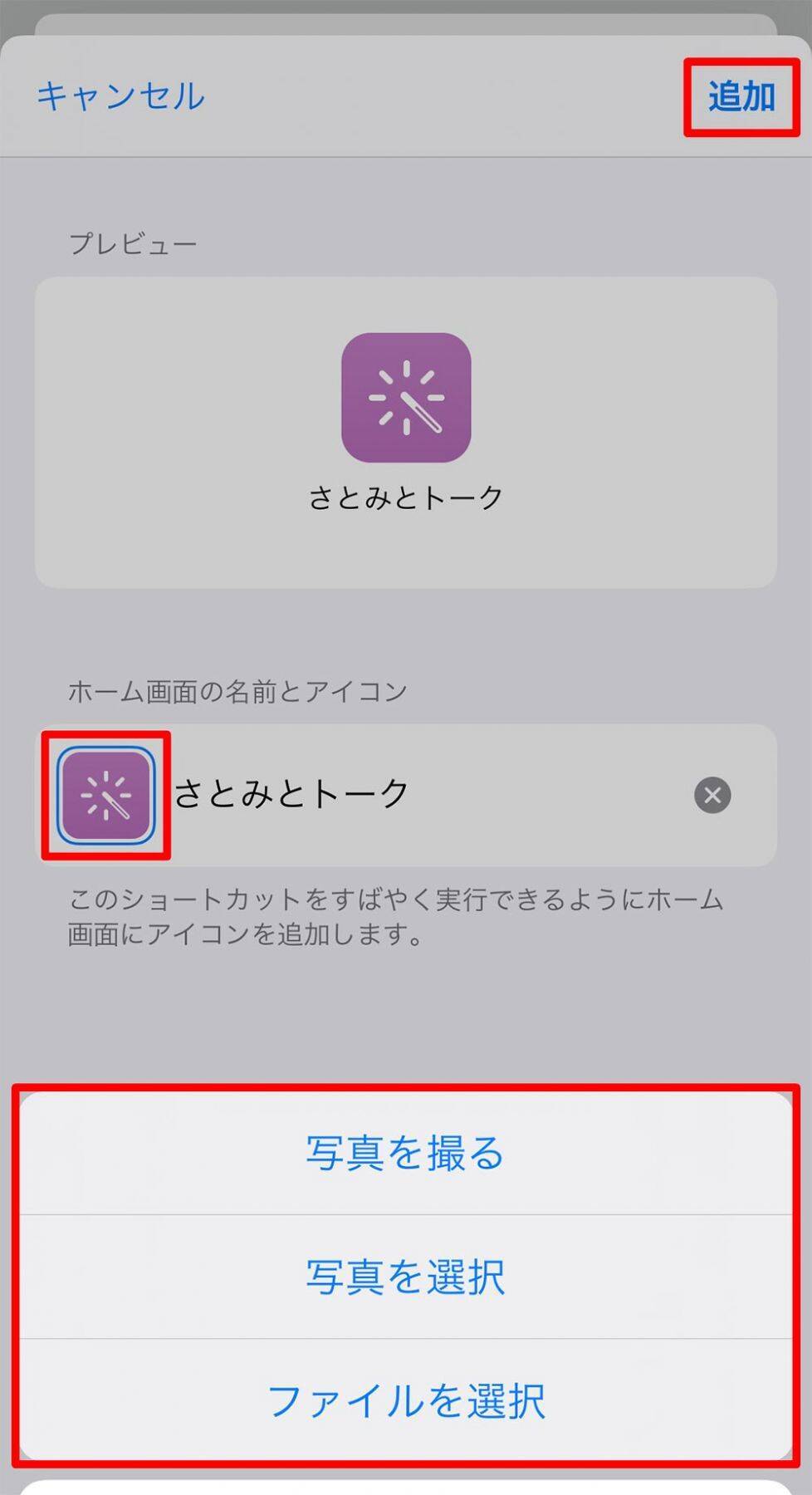Image resolution: width=812 pixels, height=1495 pixels.
Task: Change the home screen shortcut icon
Action: tap(106, 795)
